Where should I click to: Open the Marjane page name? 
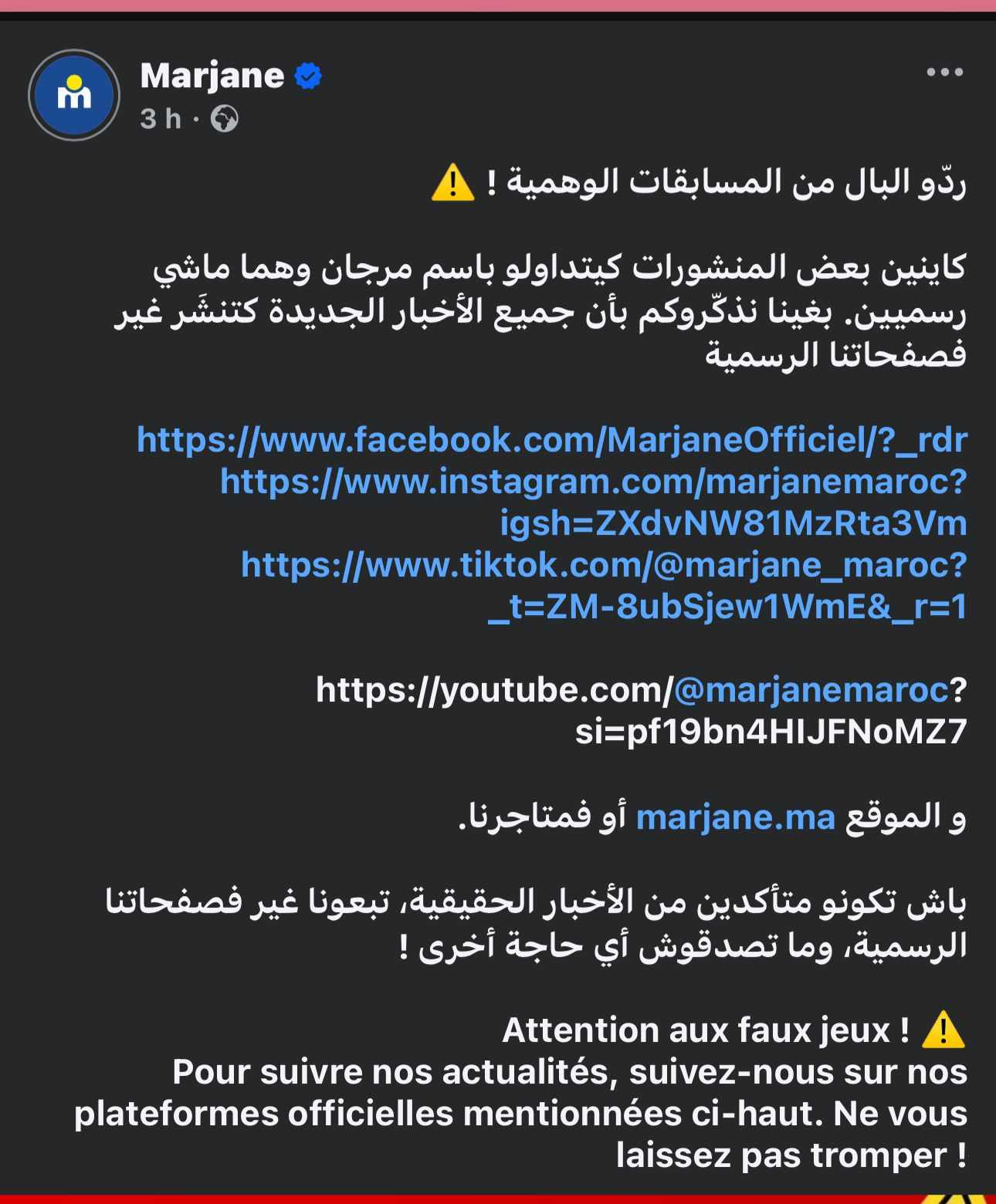[x=212, y=76]
